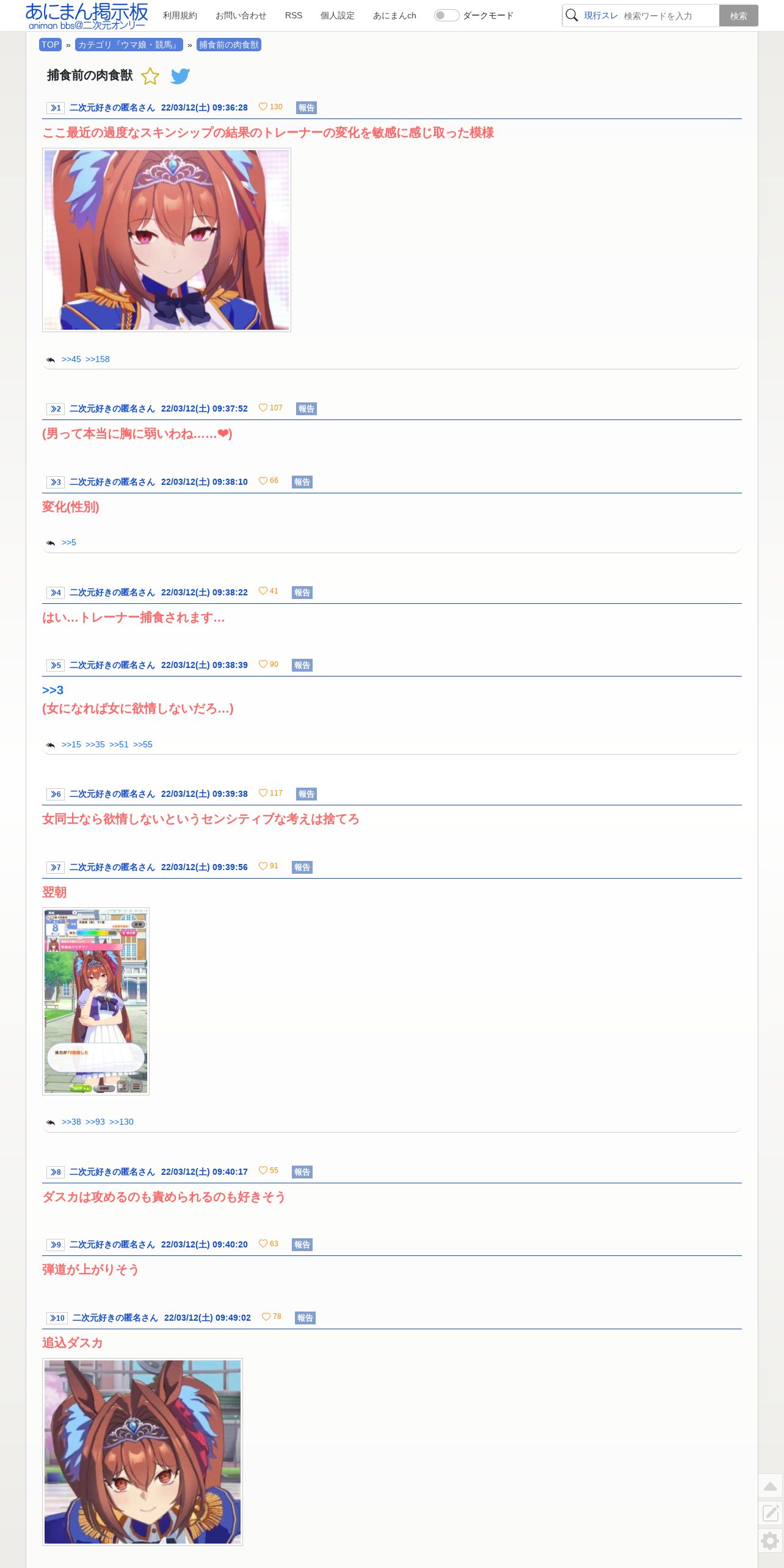
Task: Open the 翌朝 screenshot in post 7
Action: (x=96, y=1001)
